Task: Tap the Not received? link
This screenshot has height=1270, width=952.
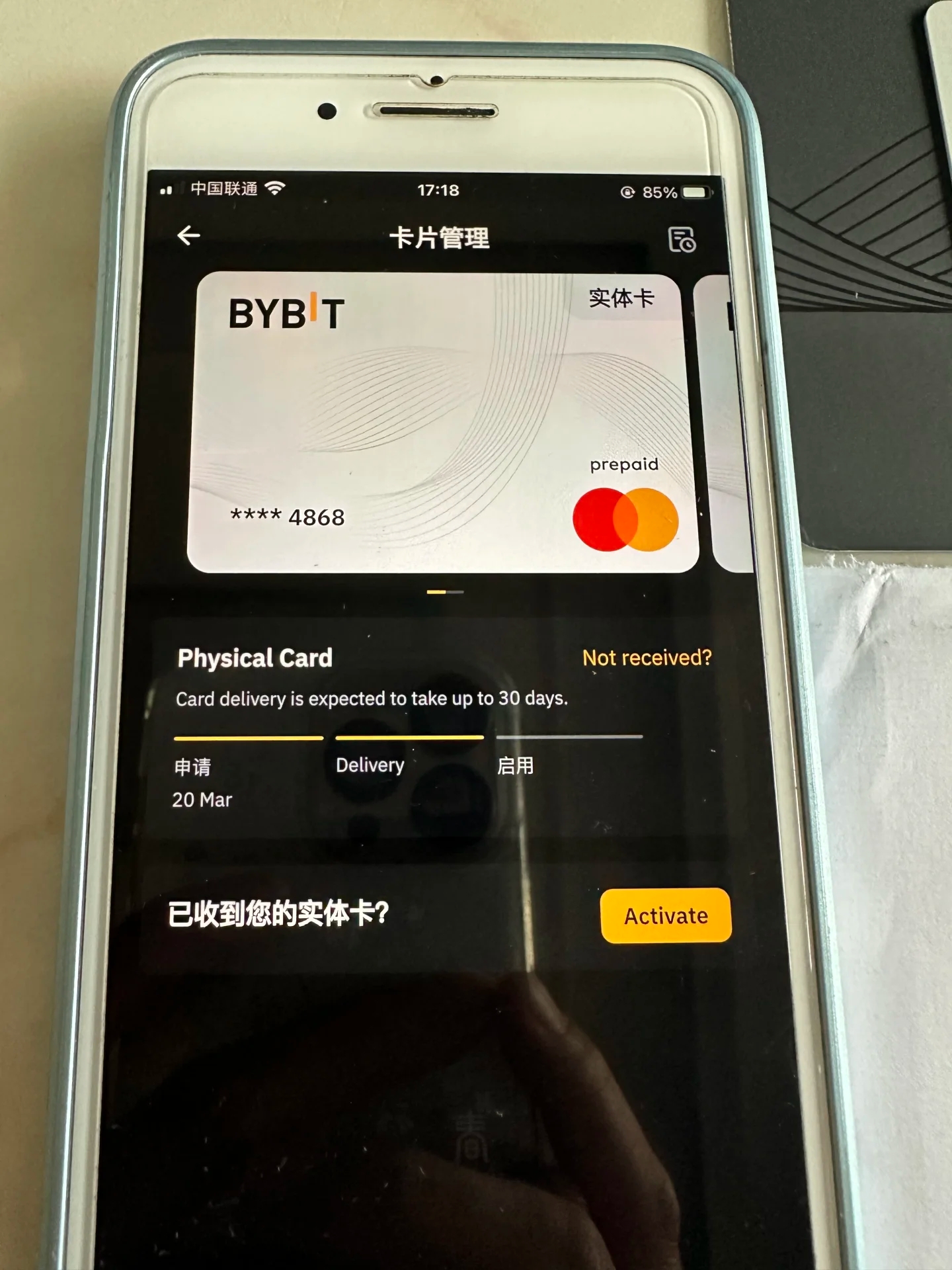Action: coord(647,657)
